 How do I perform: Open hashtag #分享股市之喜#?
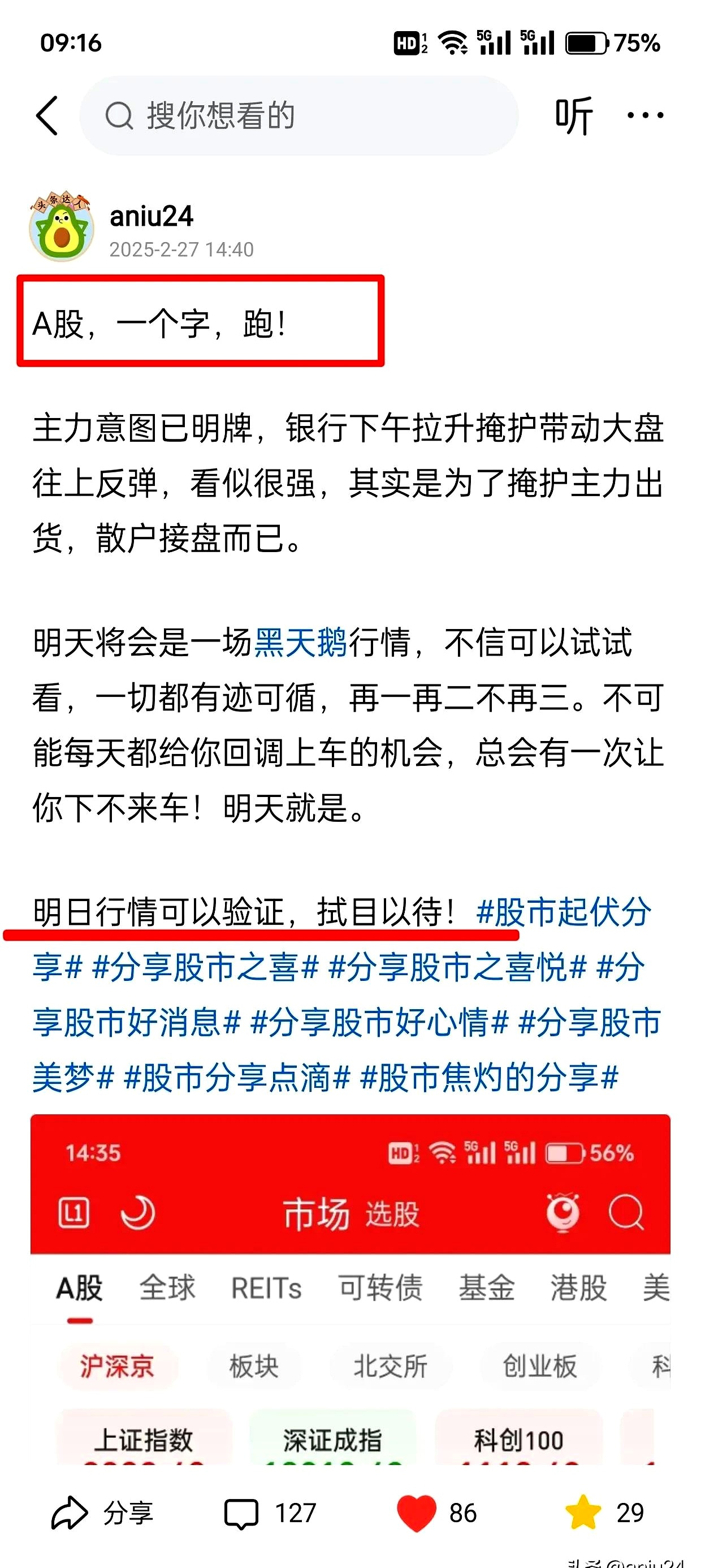coord(205,968)
